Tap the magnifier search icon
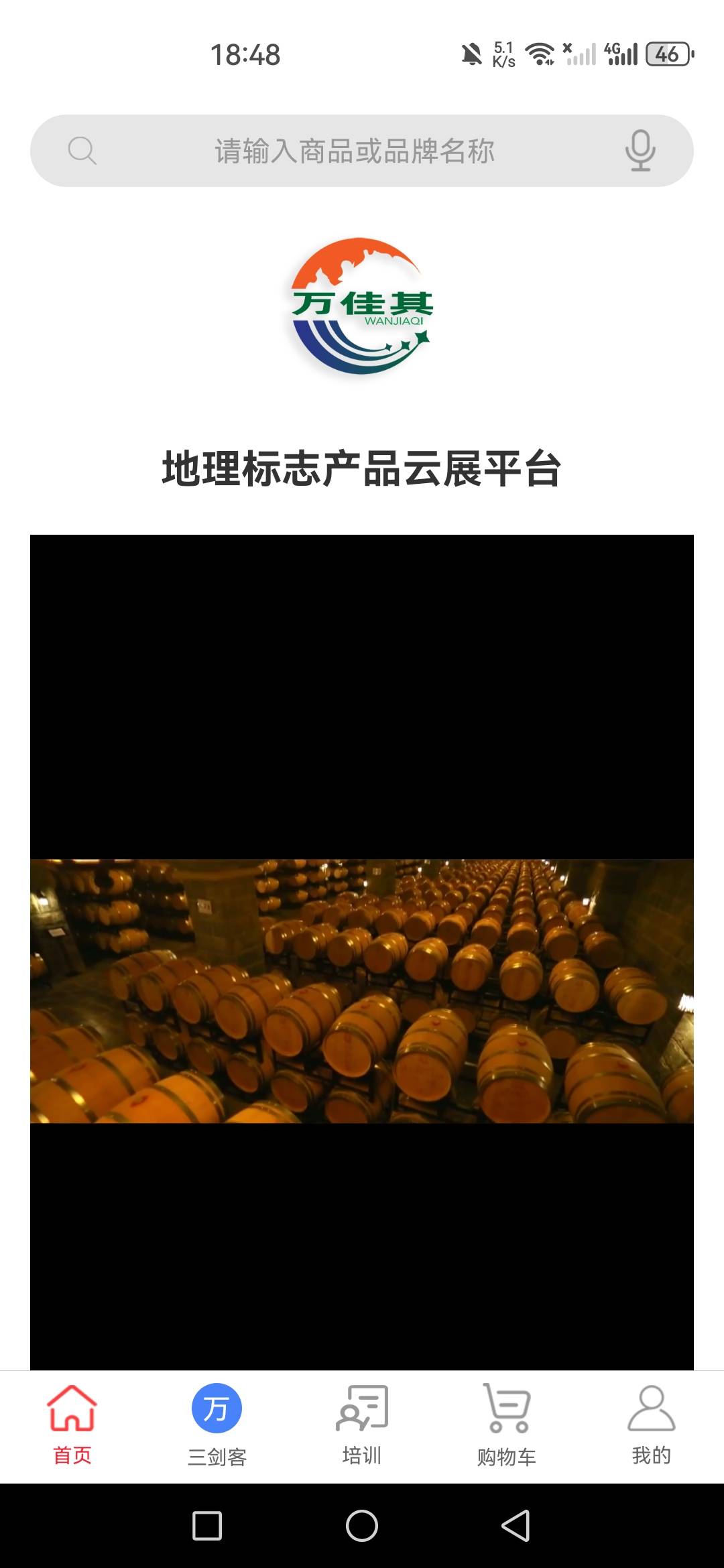 tap(82, 151)
